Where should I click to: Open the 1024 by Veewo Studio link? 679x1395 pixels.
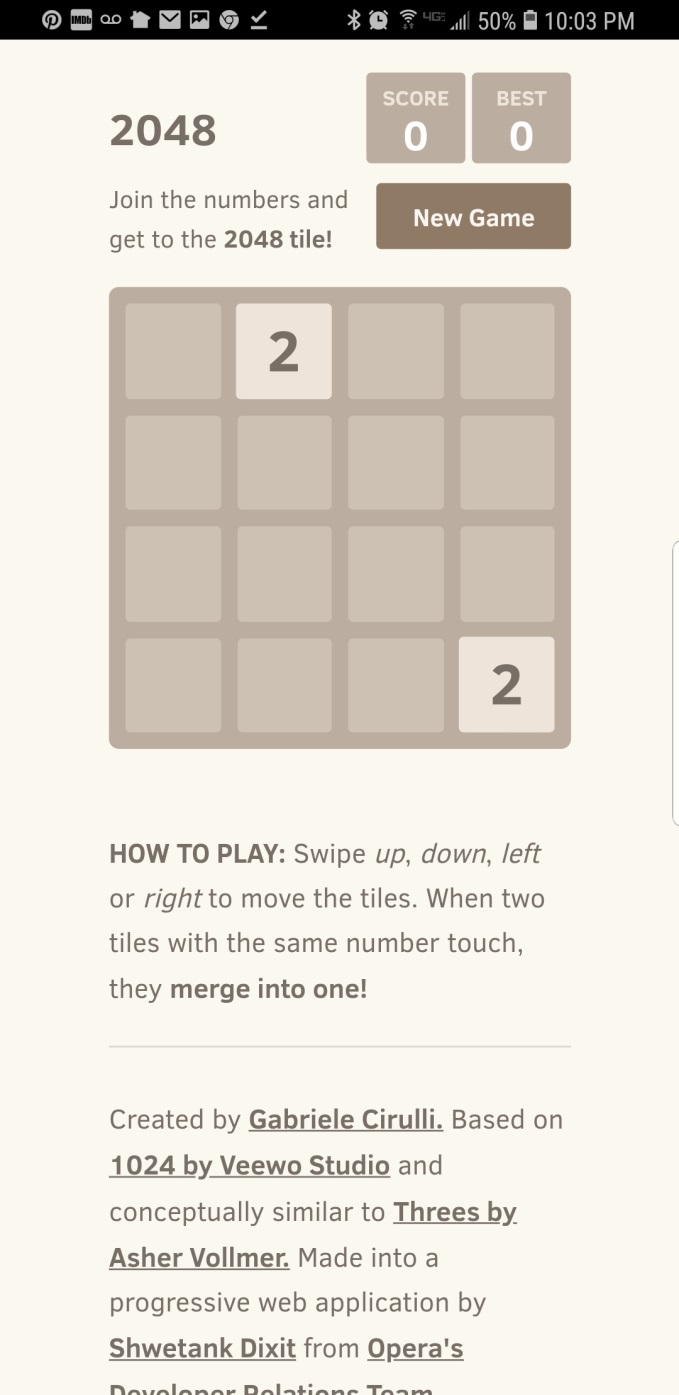[x=249, y=1165]
